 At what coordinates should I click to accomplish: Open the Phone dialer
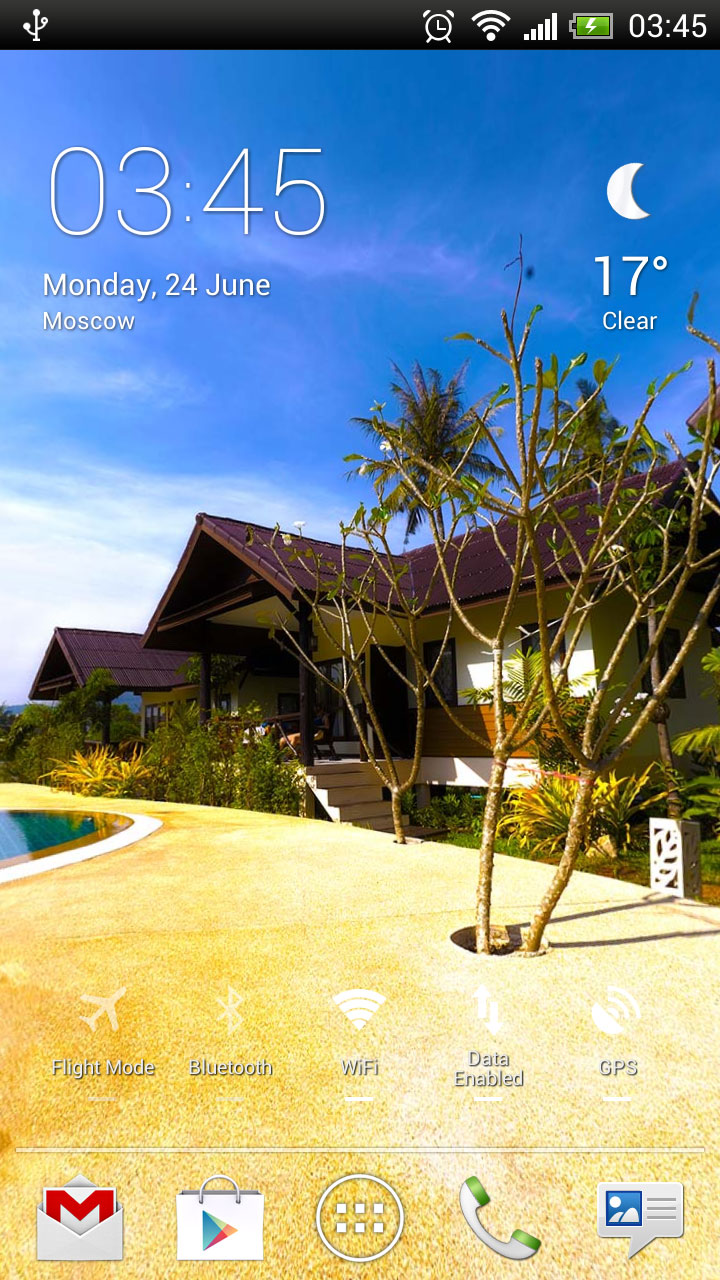click(498, 1218)
